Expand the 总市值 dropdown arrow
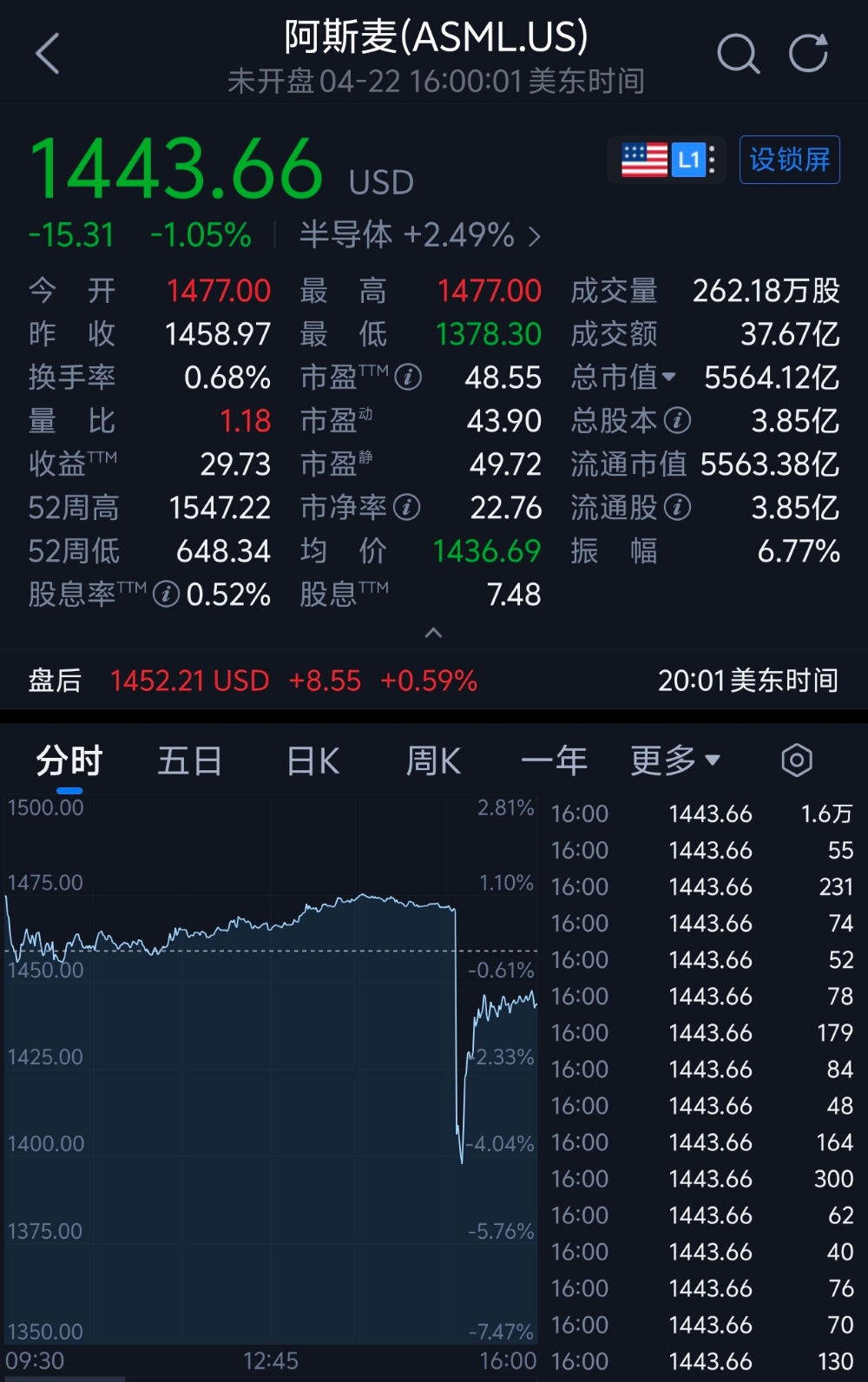 669,378
